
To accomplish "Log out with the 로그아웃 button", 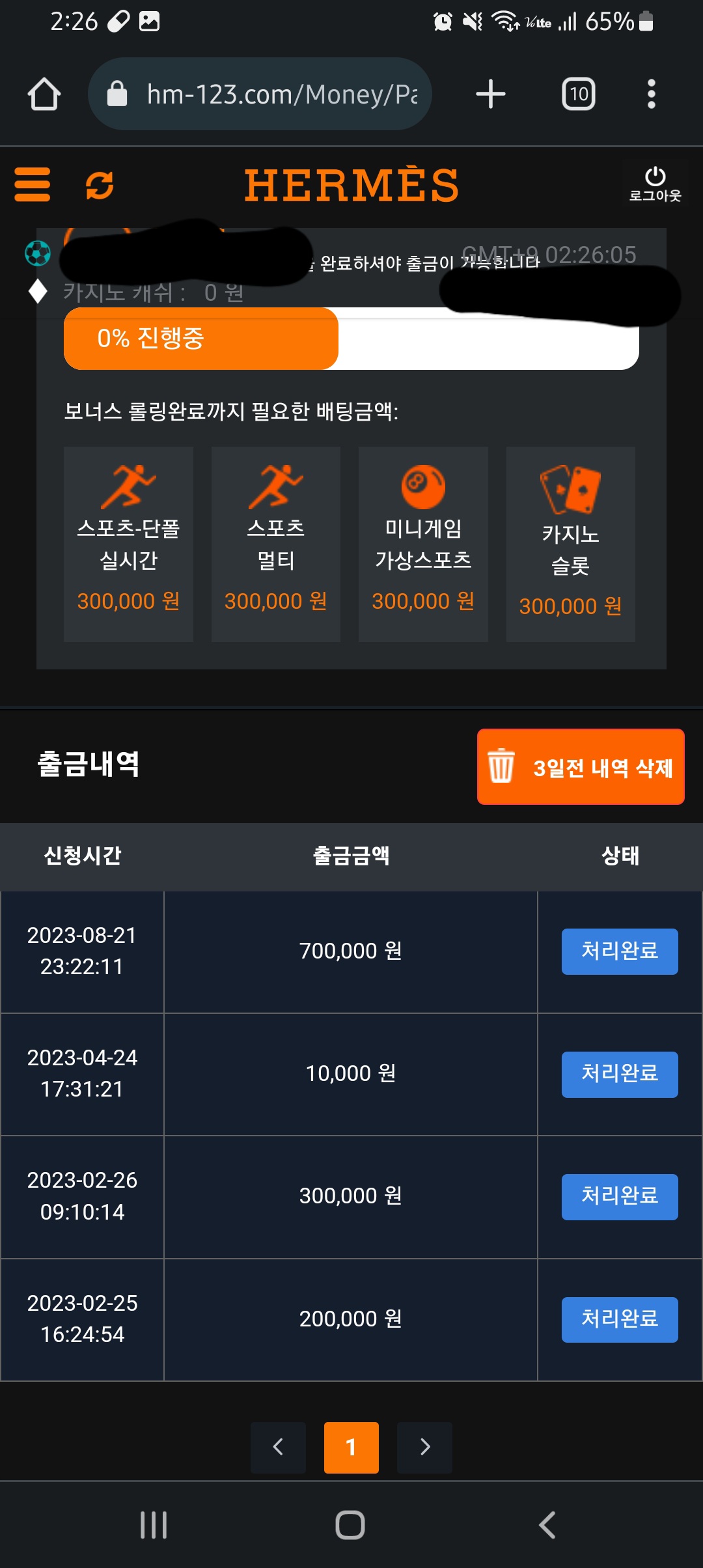I will pos(655,184).
